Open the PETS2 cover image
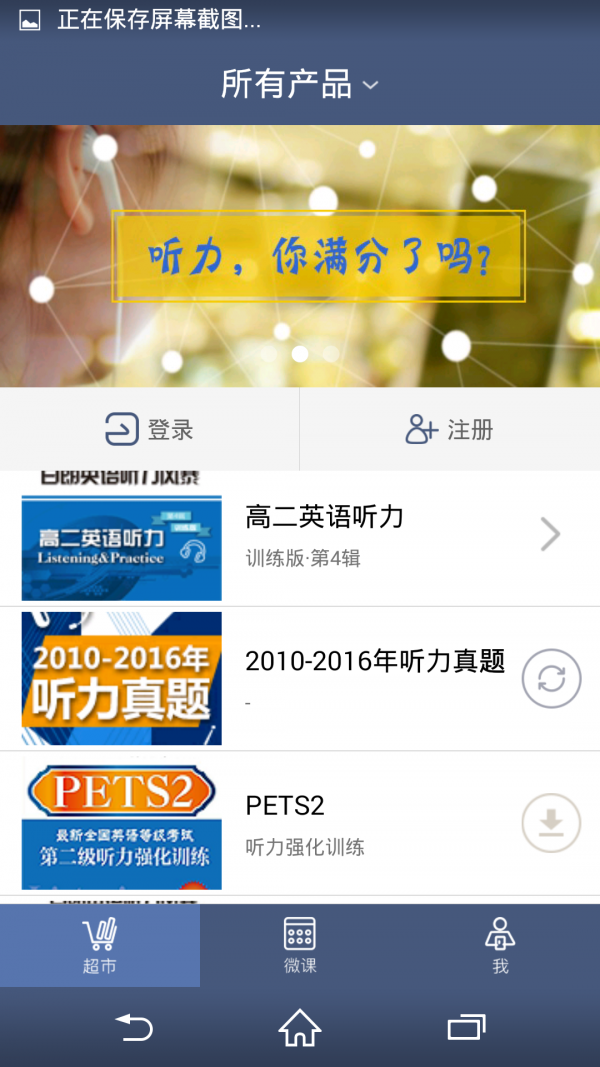600x1067 pixels. 122,825
